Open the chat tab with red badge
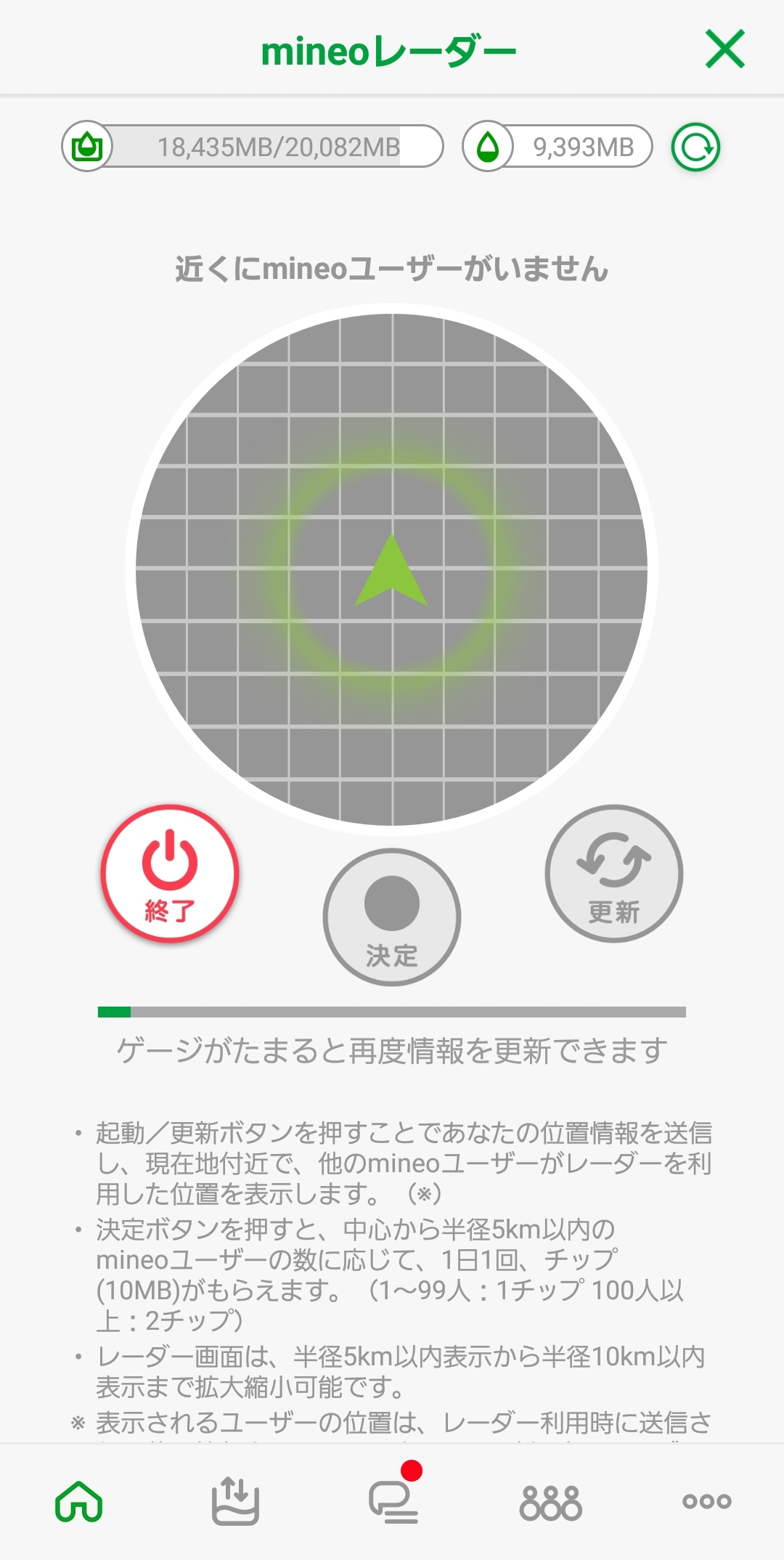This screenshot has width=784, height=1560. click(393, 1500)
